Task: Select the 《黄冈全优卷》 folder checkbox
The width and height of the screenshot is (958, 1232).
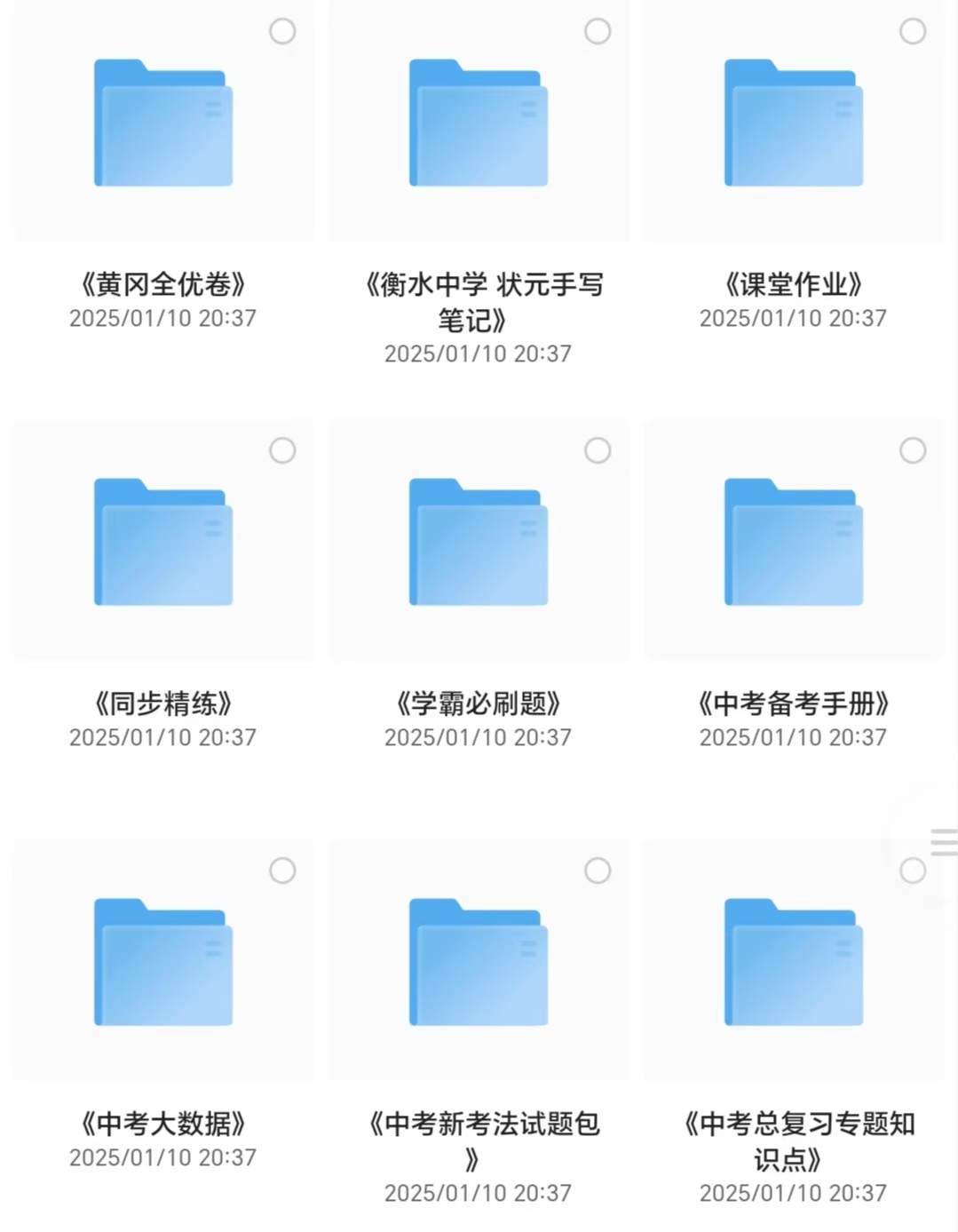Action: (x=282, y=32)
